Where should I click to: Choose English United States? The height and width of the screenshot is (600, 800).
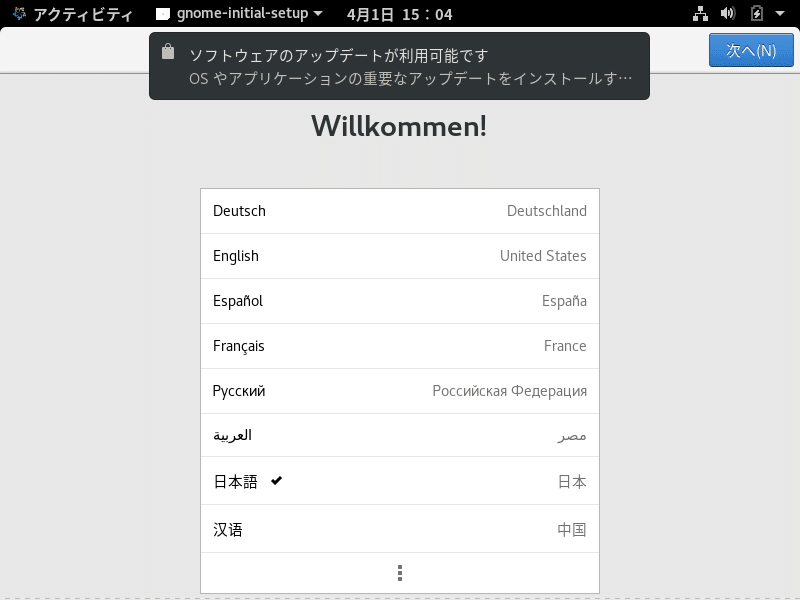click(x=400, y=256)
